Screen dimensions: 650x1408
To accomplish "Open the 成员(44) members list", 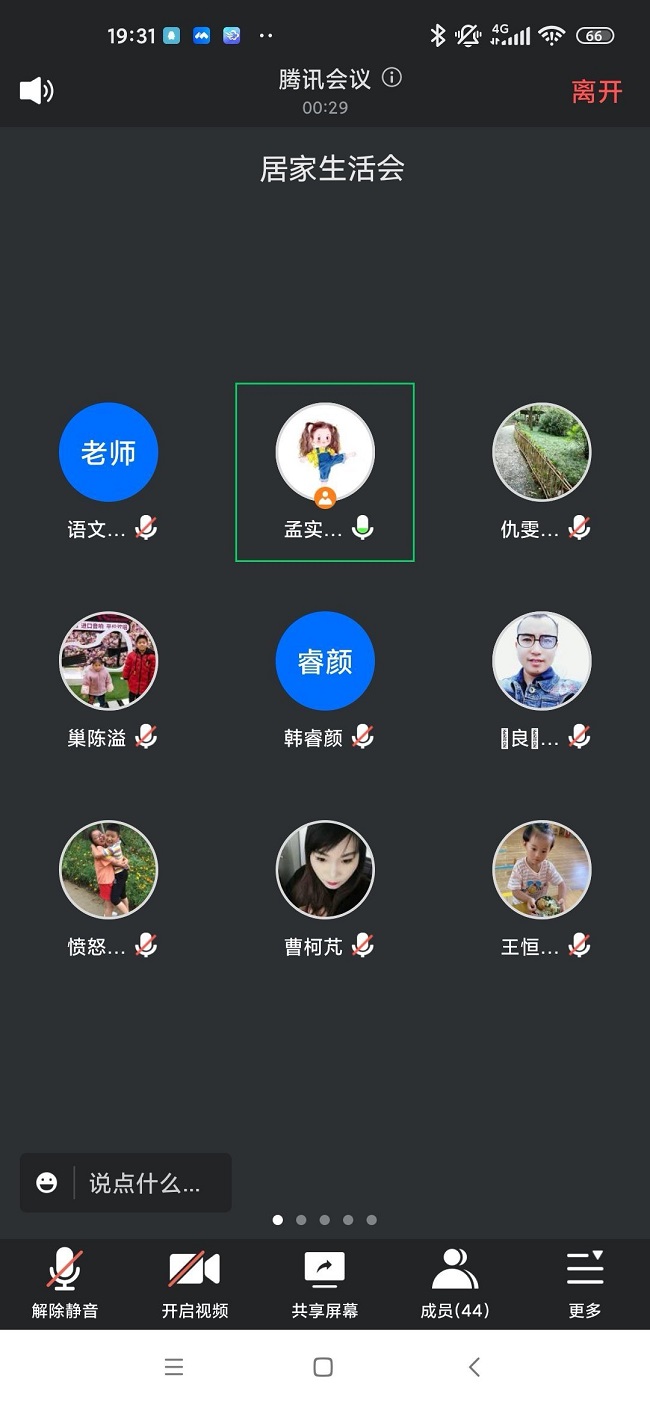I will [455, 1283].
